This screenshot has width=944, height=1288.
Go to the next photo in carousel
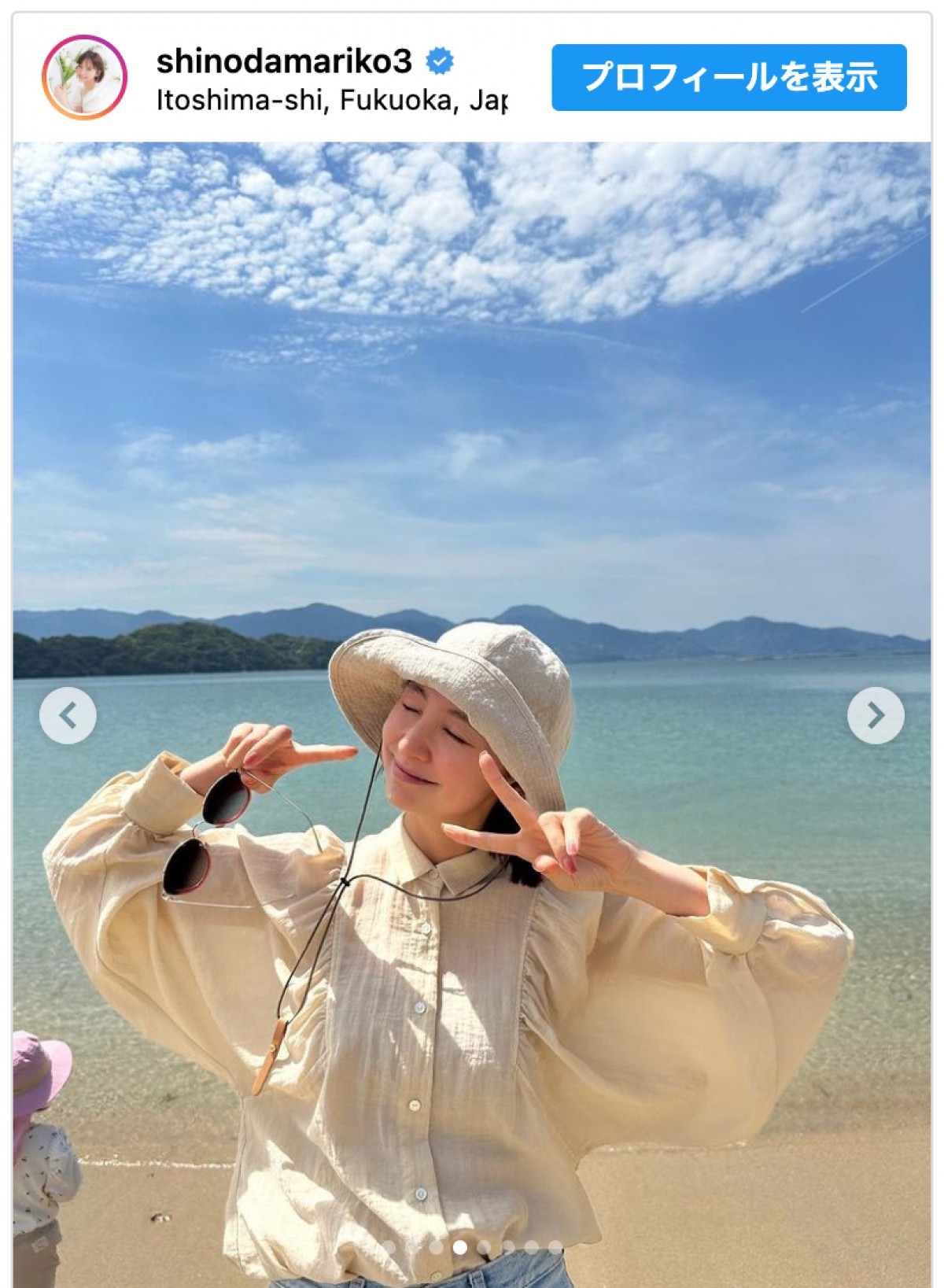click(875, 715)
